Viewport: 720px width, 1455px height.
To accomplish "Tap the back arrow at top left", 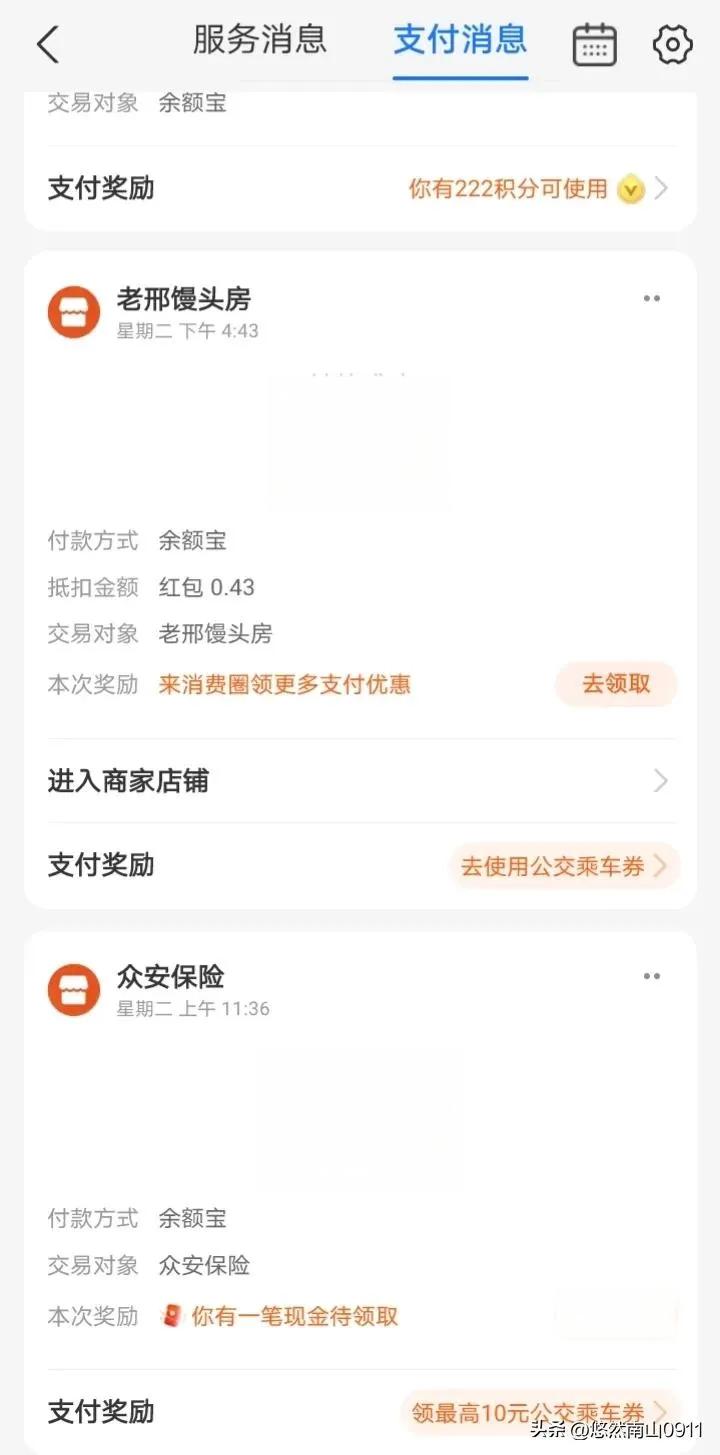I will point(48,44).
